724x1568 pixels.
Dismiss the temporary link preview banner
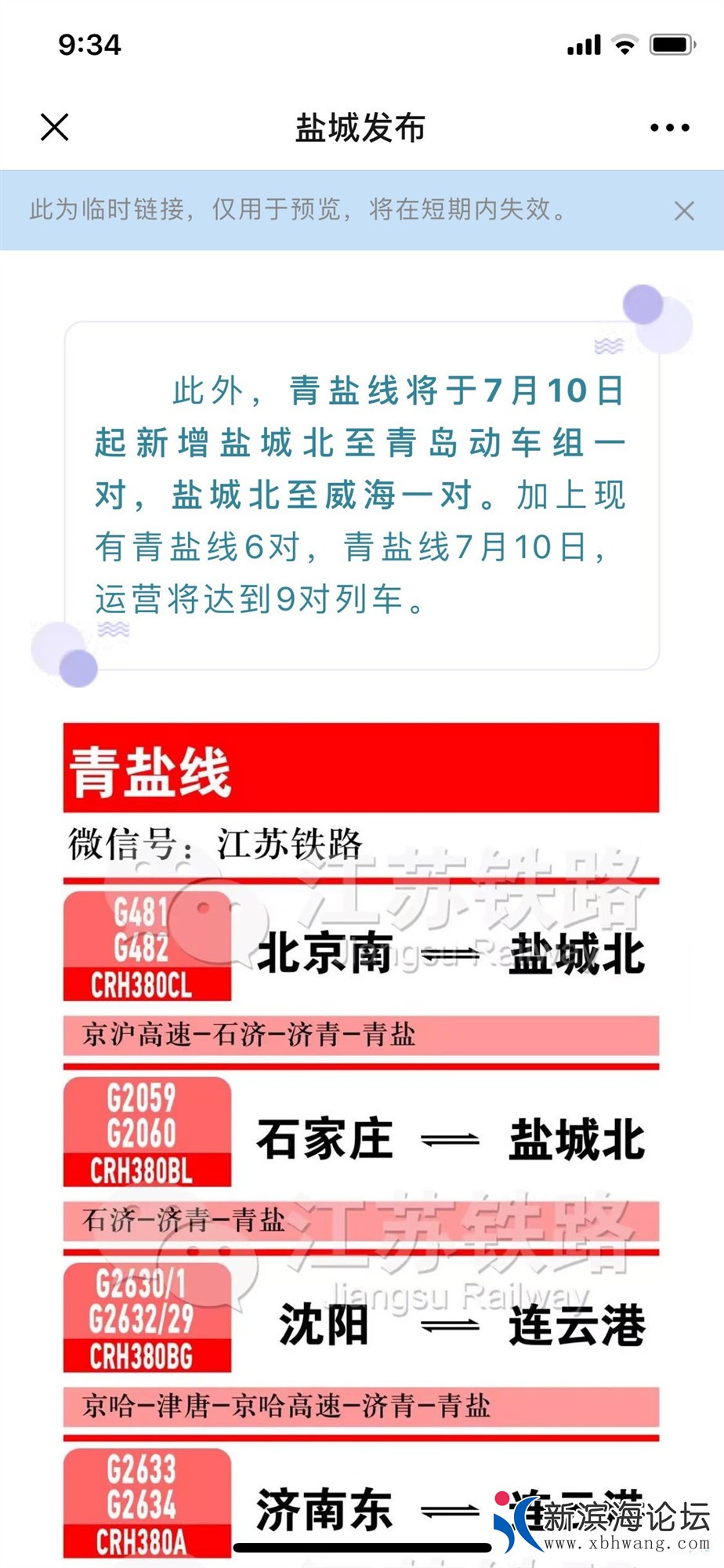pos(684,210)
